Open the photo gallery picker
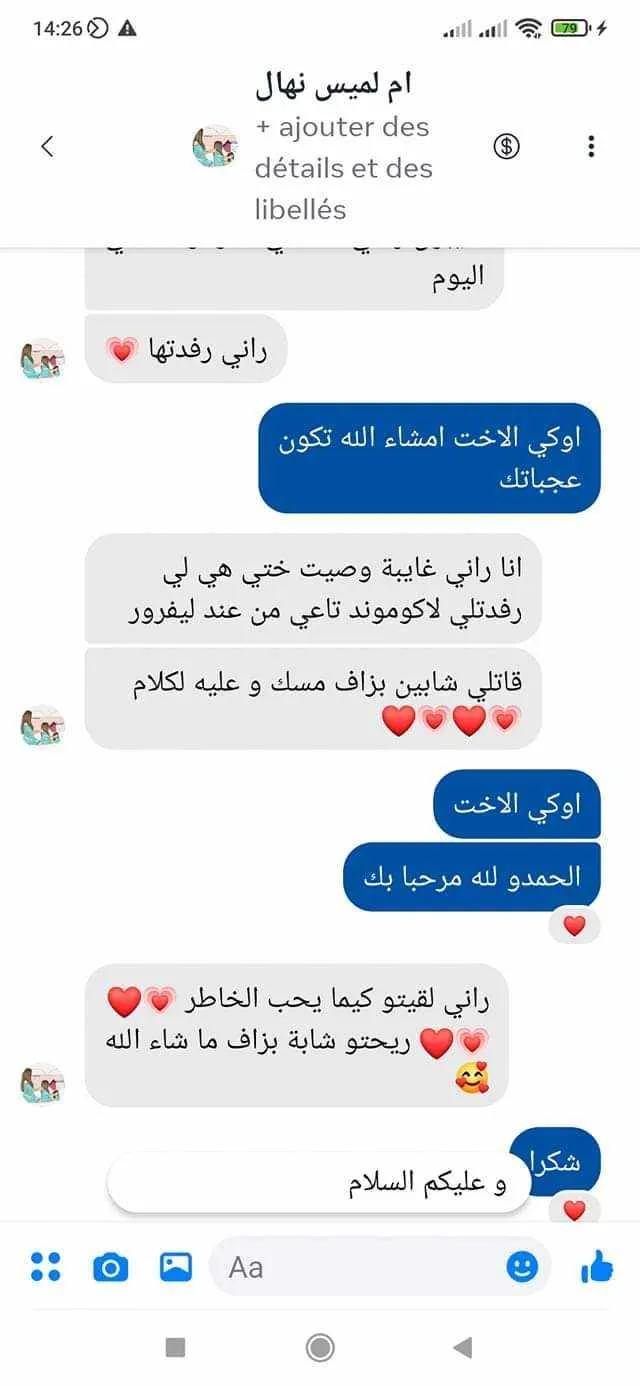The width and height of the screenshot is (640, 1386). (176, 1267)
